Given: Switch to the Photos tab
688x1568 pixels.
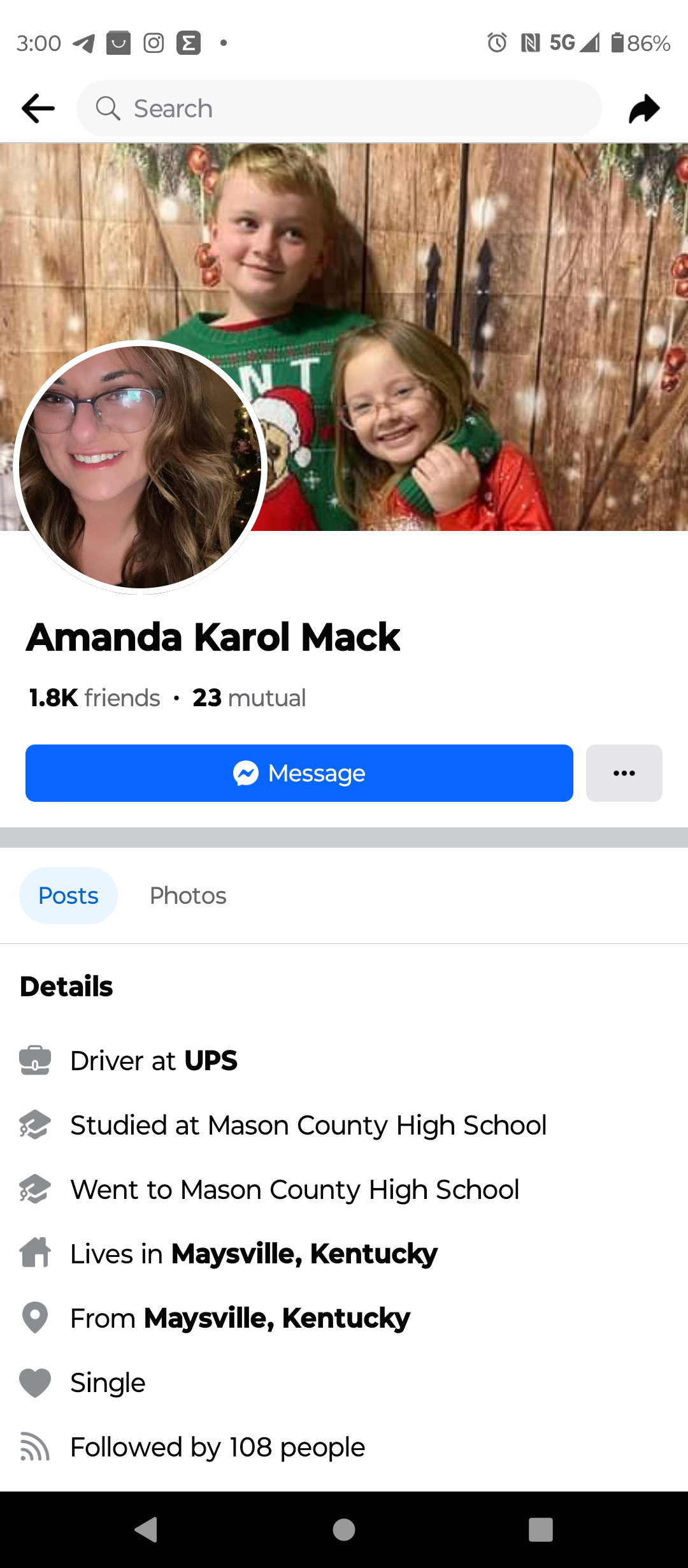Looking at the screenshot, I should [x=188, y=896].
